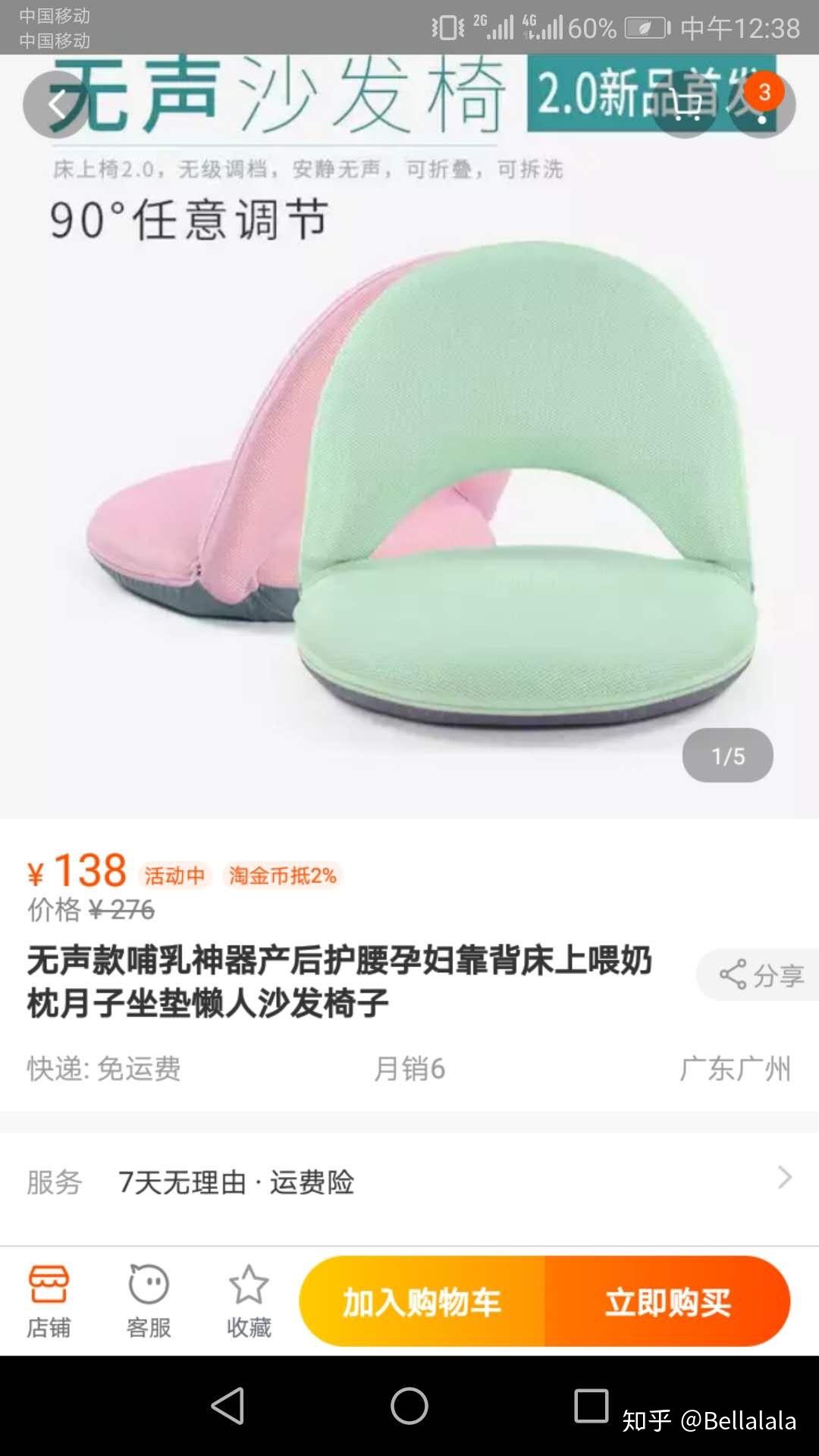This screenshot has height=1456, width=819.
Task: Add item to 收藏 favorites
Action: 249,1301
